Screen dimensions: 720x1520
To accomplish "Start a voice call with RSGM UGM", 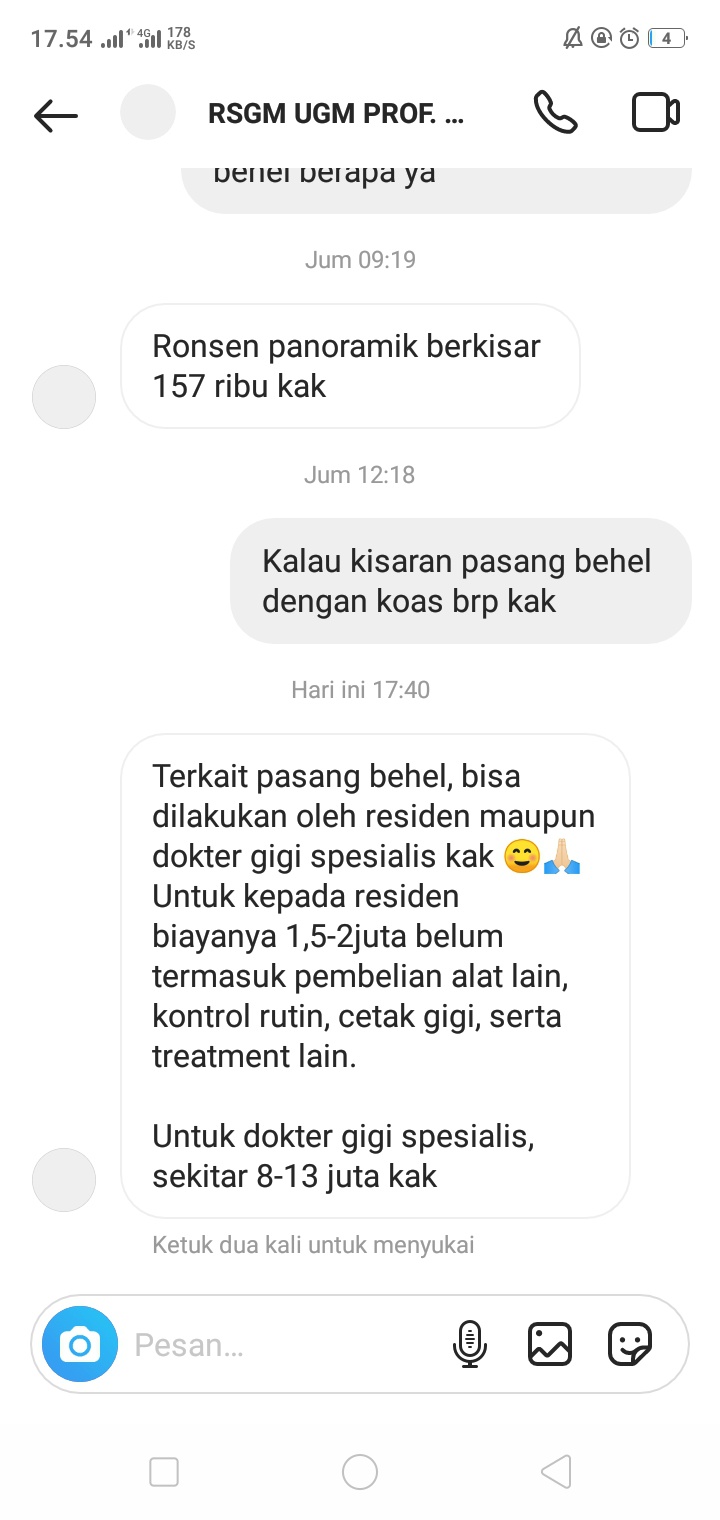I will click(555, 112).
